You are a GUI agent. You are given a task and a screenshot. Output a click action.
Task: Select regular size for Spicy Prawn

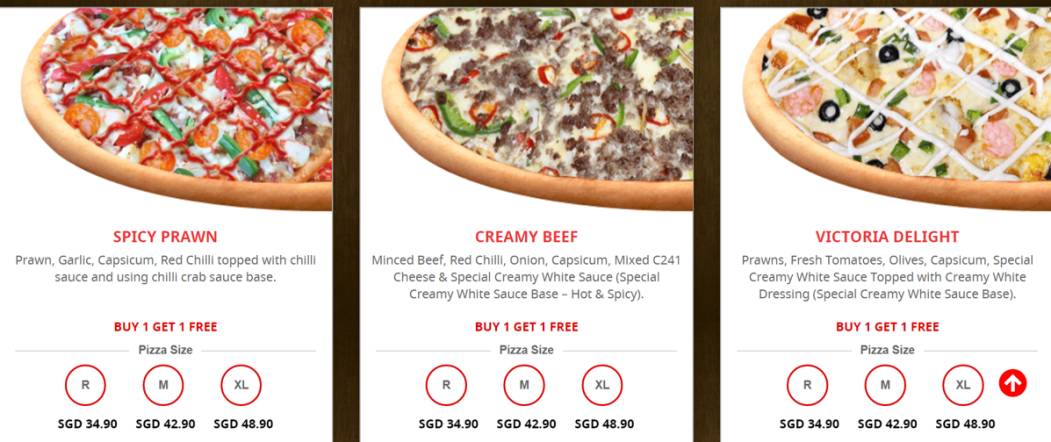pos(85,385)
